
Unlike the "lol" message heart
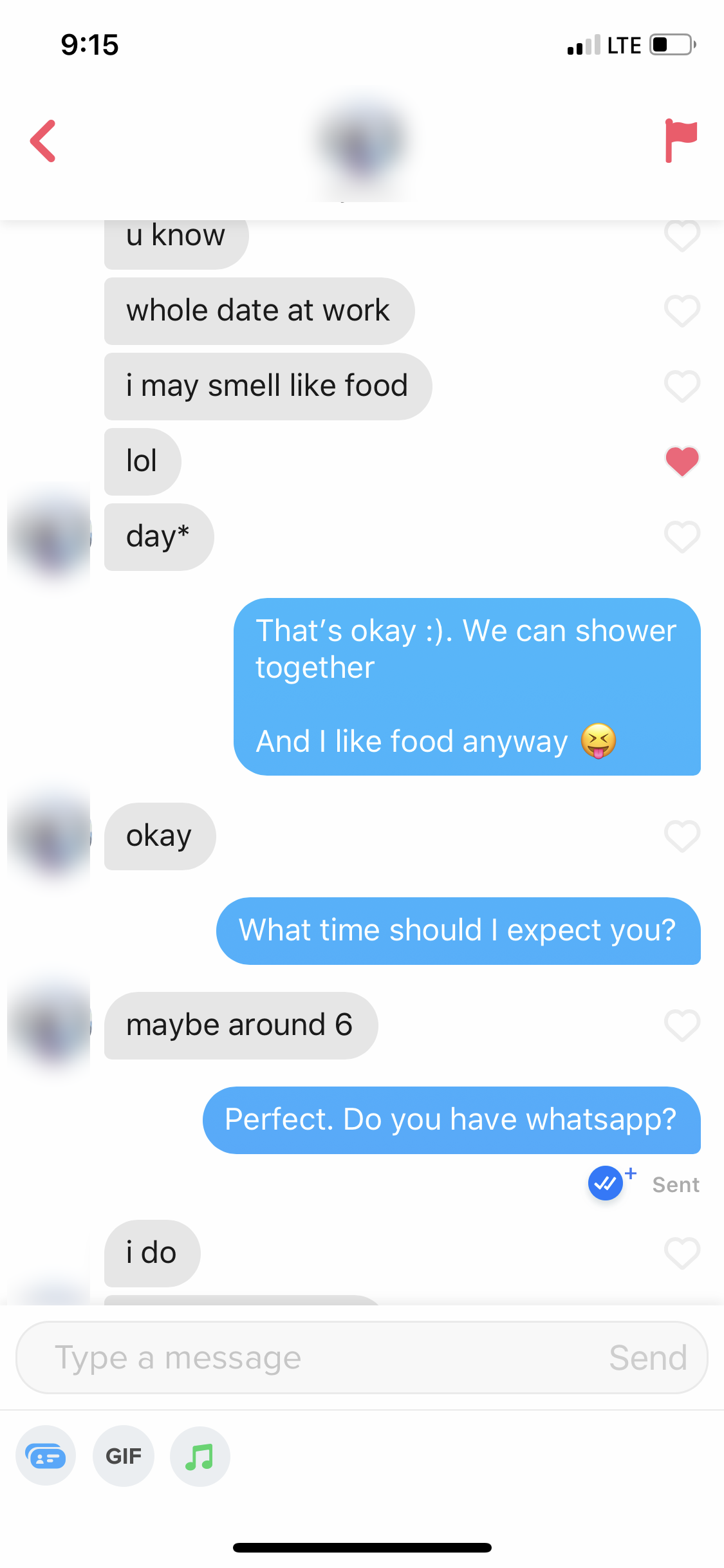[682, 462]
